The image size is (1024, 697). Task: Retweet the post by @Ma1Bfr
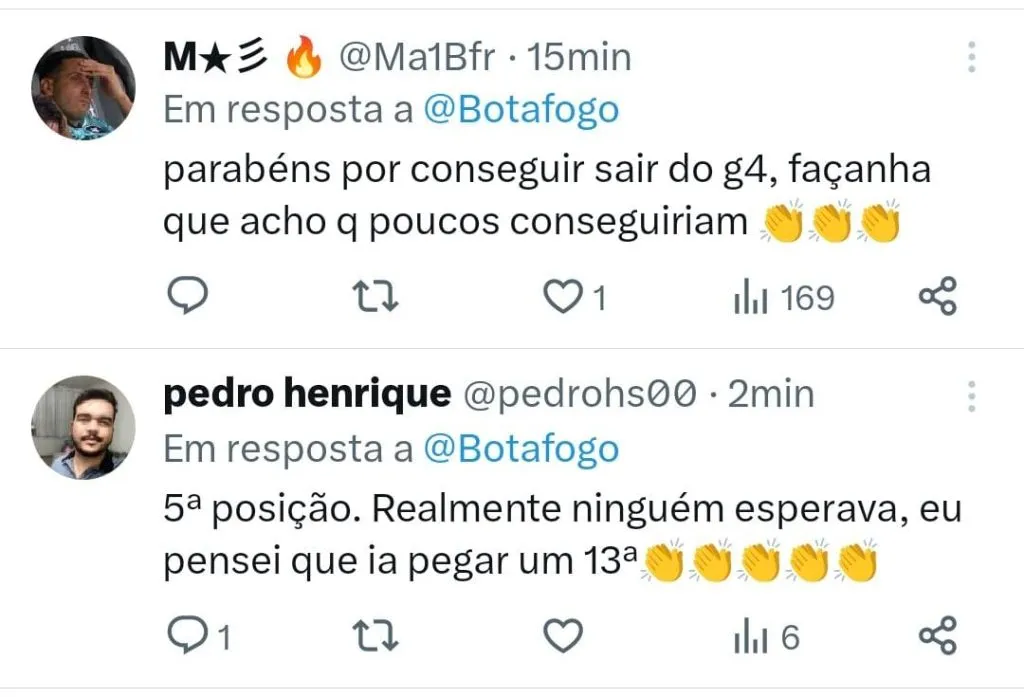pyautogui.click(x=377, y=297)
